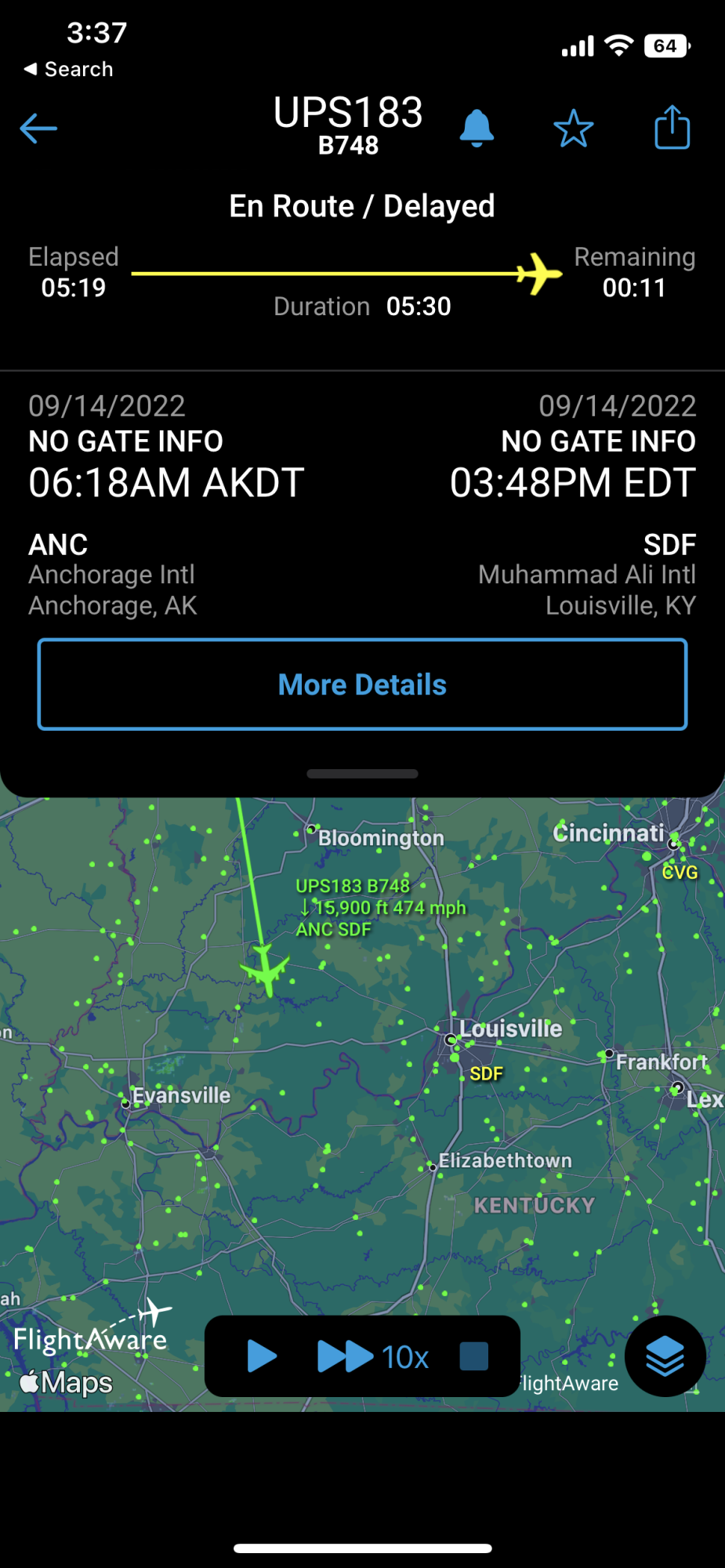Open the map layers options

(x=665, y=1356)
